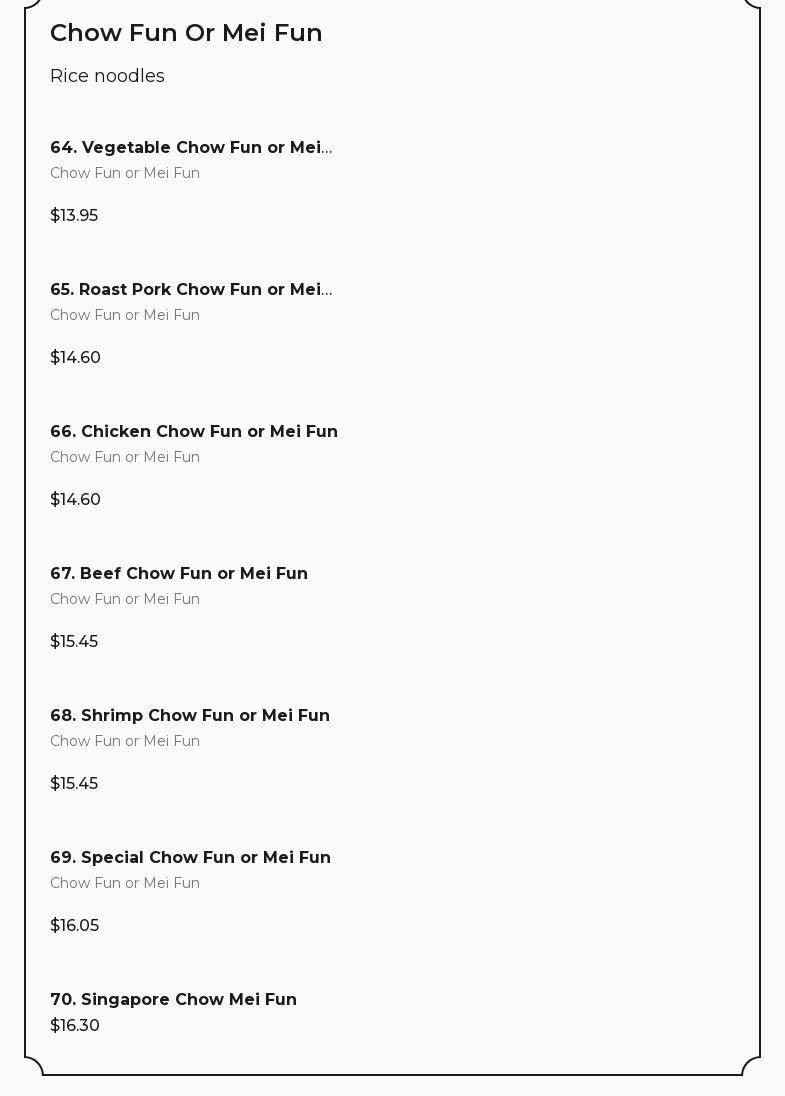The width and height of the screenshot is (785, 1096).
Task: Open 64. Vegetable Chow Fun item
Action: (x=191, y=148)
